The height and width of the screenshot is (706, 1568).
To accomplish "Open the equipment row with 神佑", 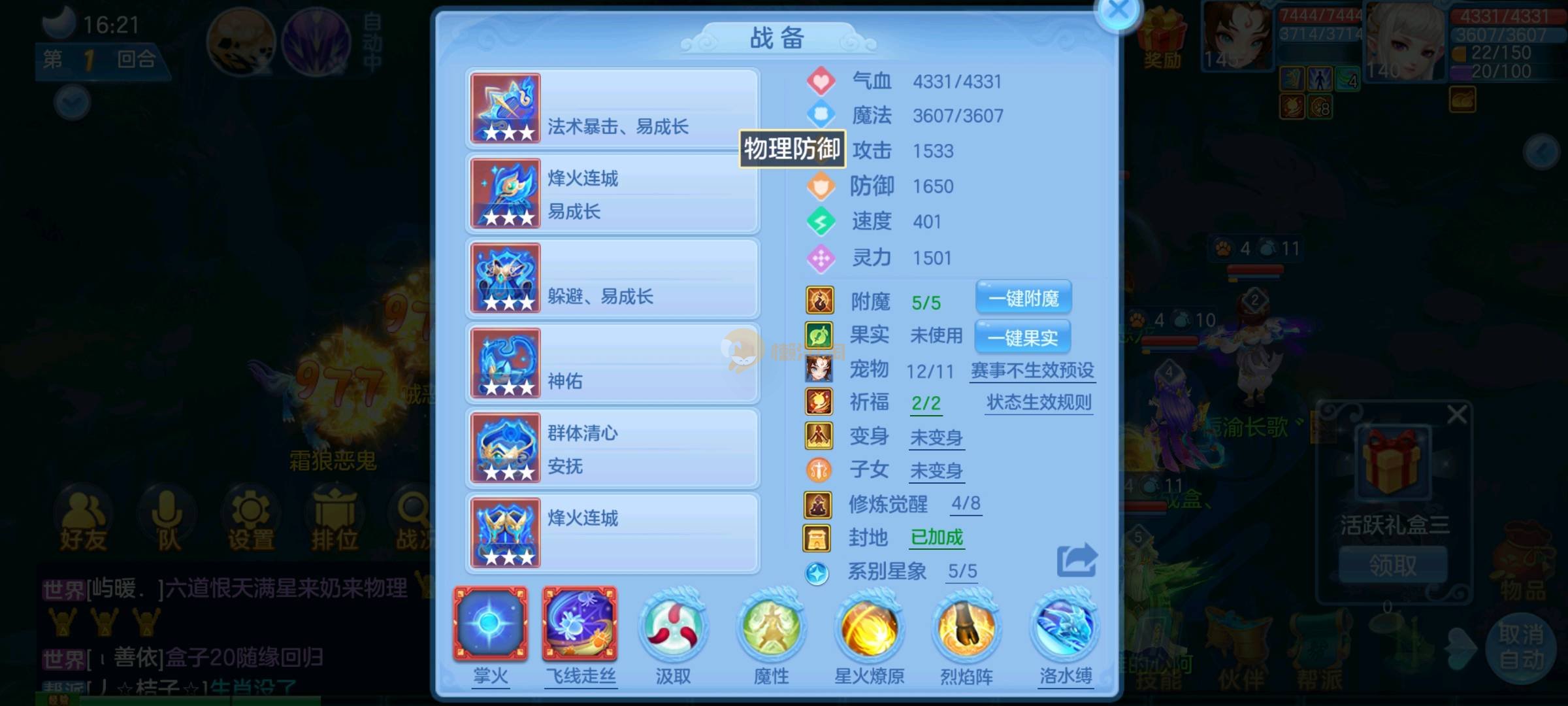I will pos(612,363).
